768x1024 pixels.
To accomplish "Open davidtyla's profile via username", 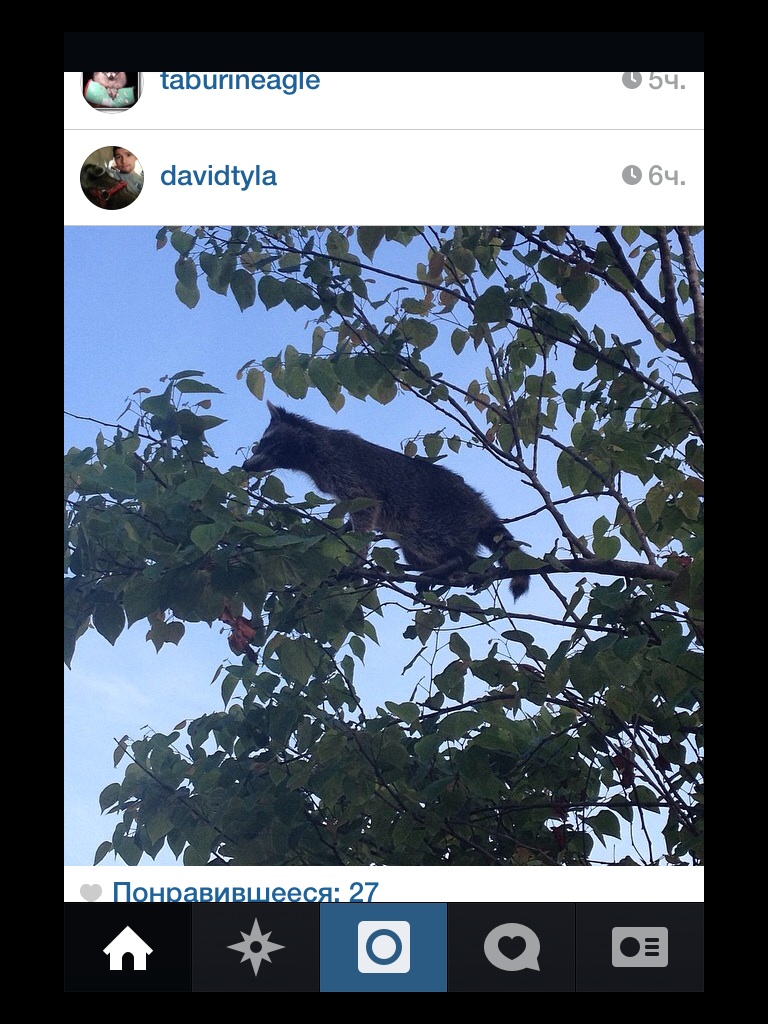I will [218, 177].
